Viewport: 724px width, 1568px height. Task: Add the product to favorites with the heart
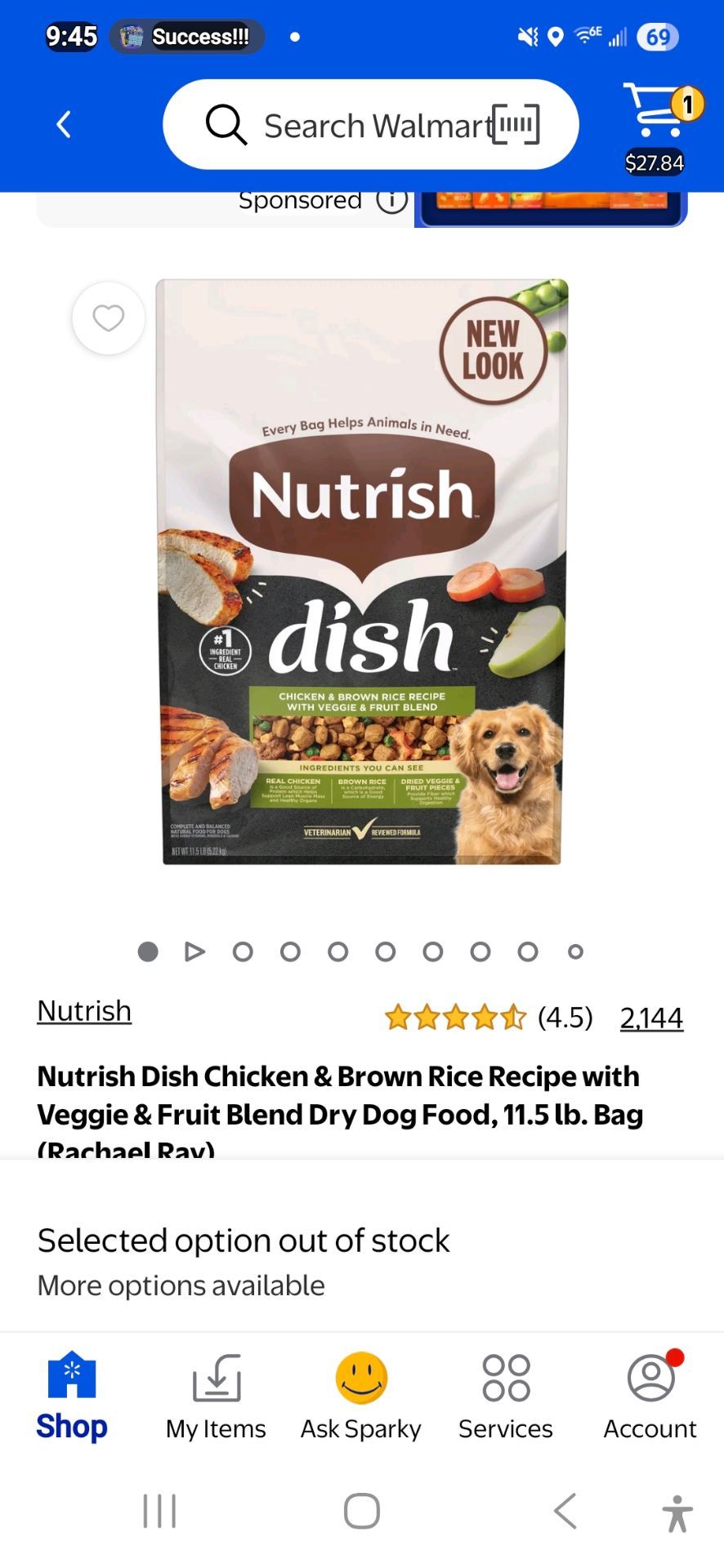[109, 318]
